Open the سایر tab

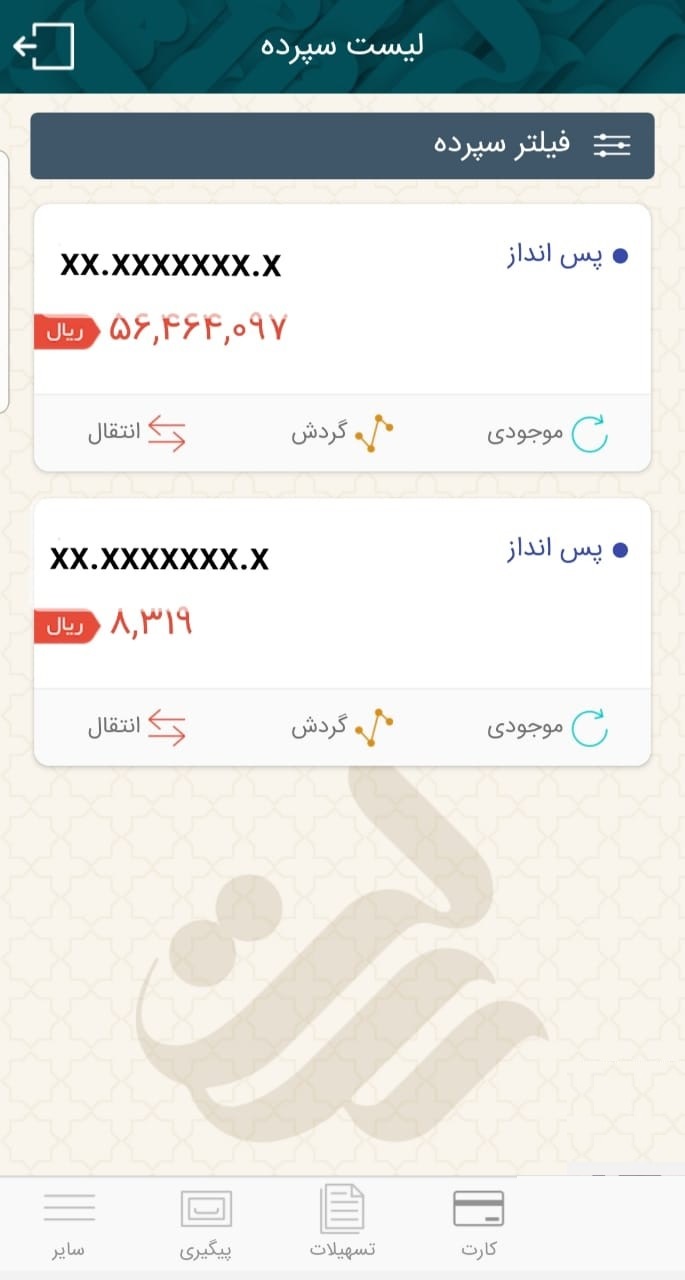pyautogui.click(x=69, y=1224)
